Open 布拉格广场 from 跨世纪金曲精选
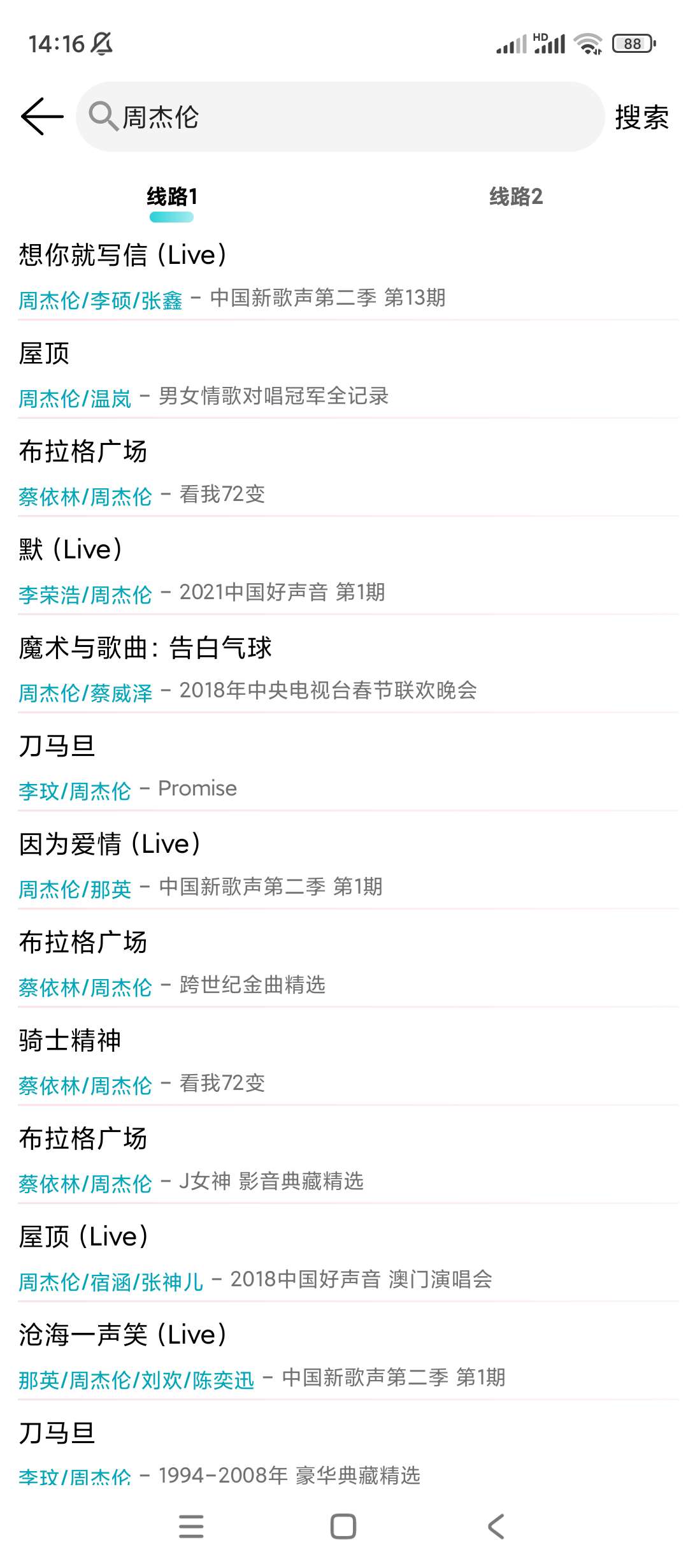This screenshot has height=1568, width=688. point(344,962)
